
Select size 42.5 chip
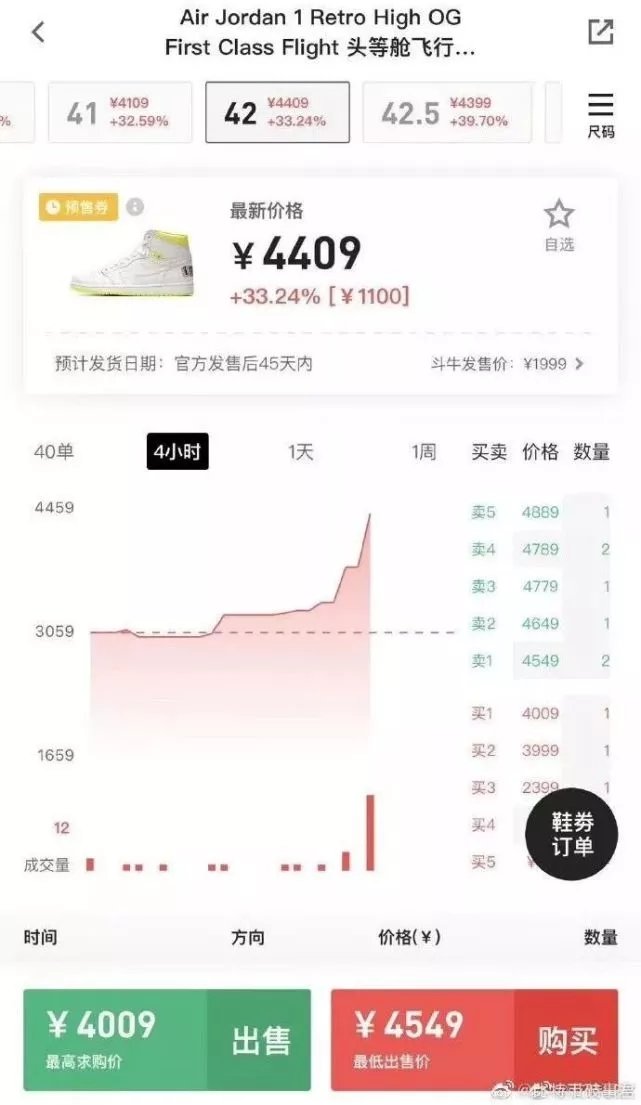446,112
